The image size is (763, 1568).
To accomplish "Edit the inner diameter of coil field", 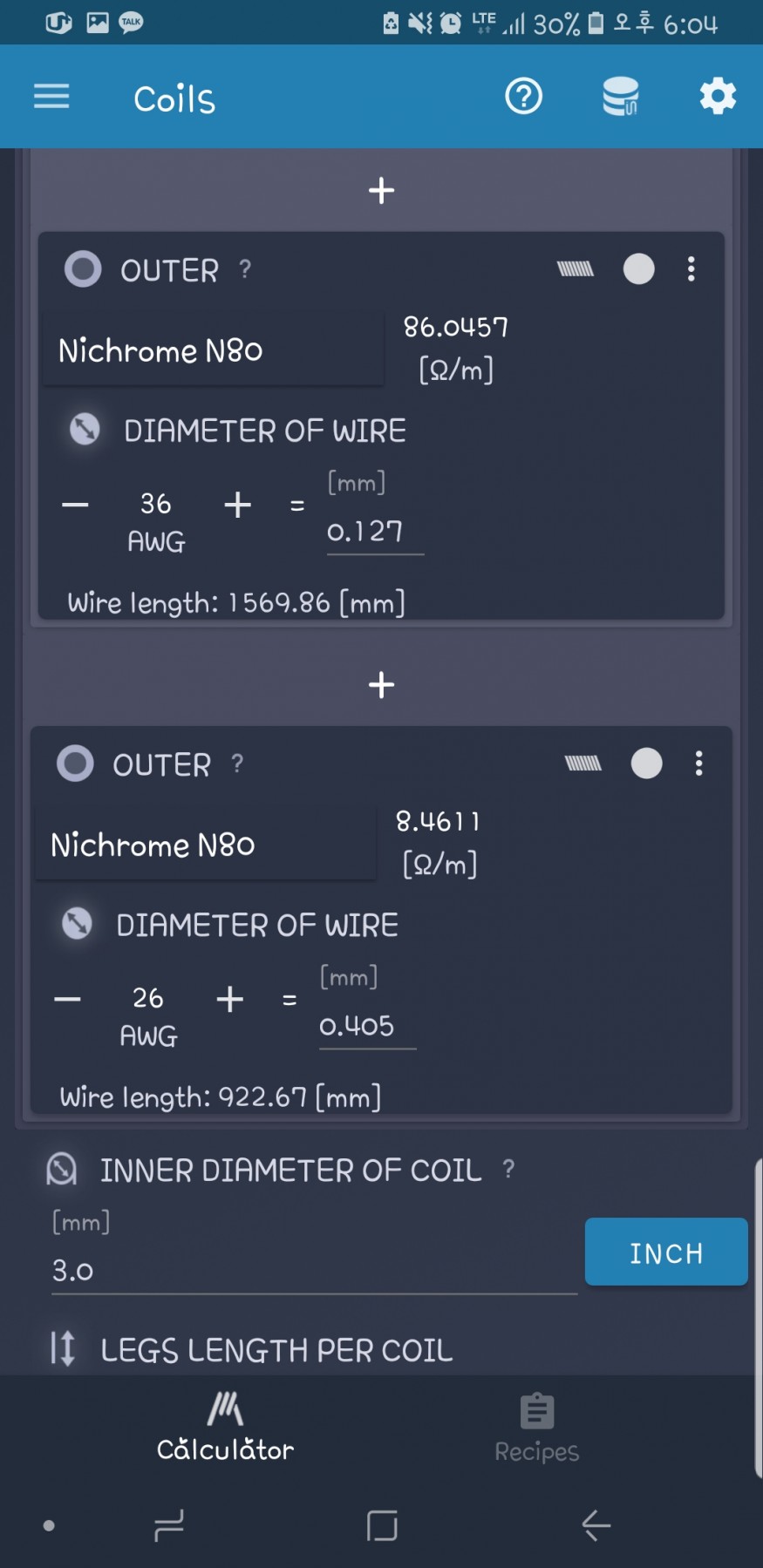I will pos(314,1271).
